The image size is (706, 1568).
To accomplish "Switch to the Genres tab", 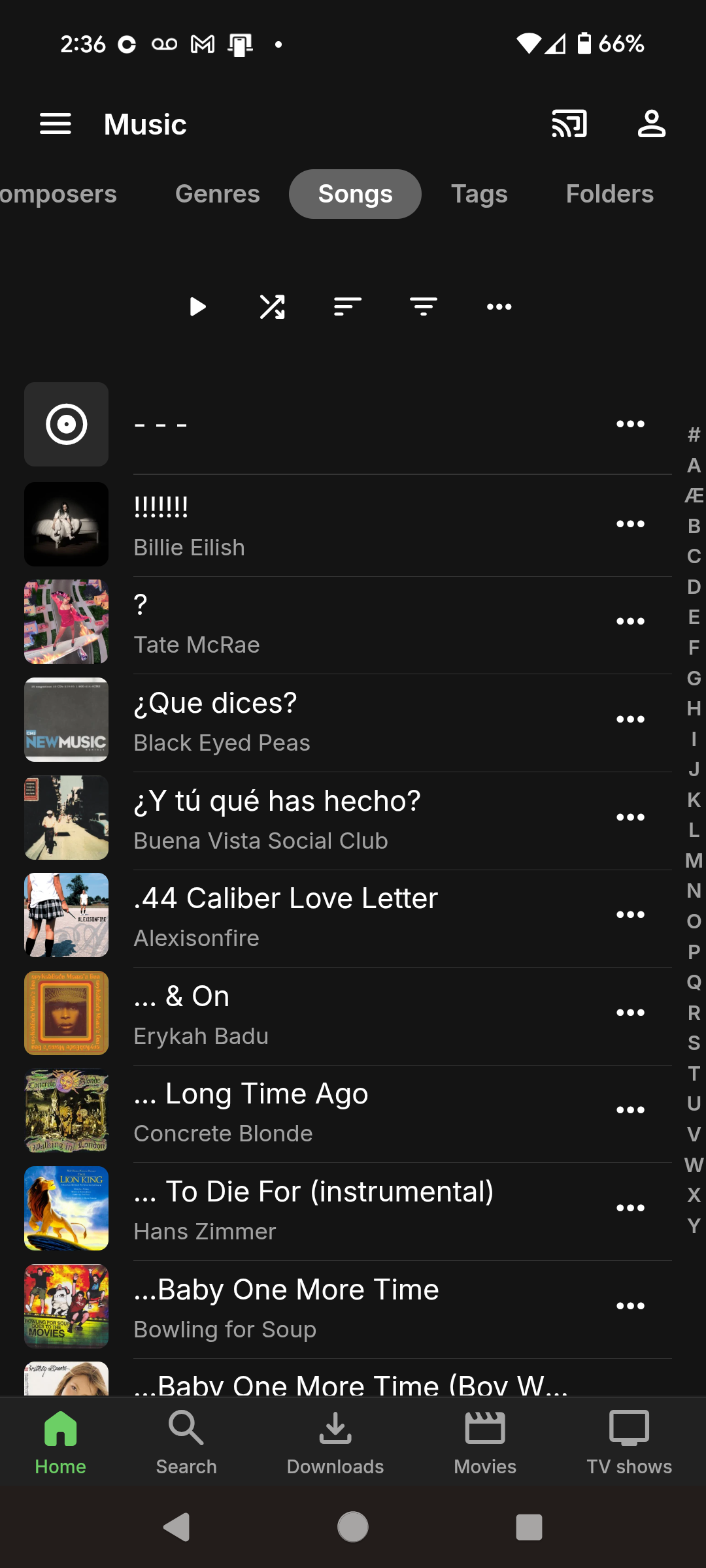I will (x=217, y=194).
